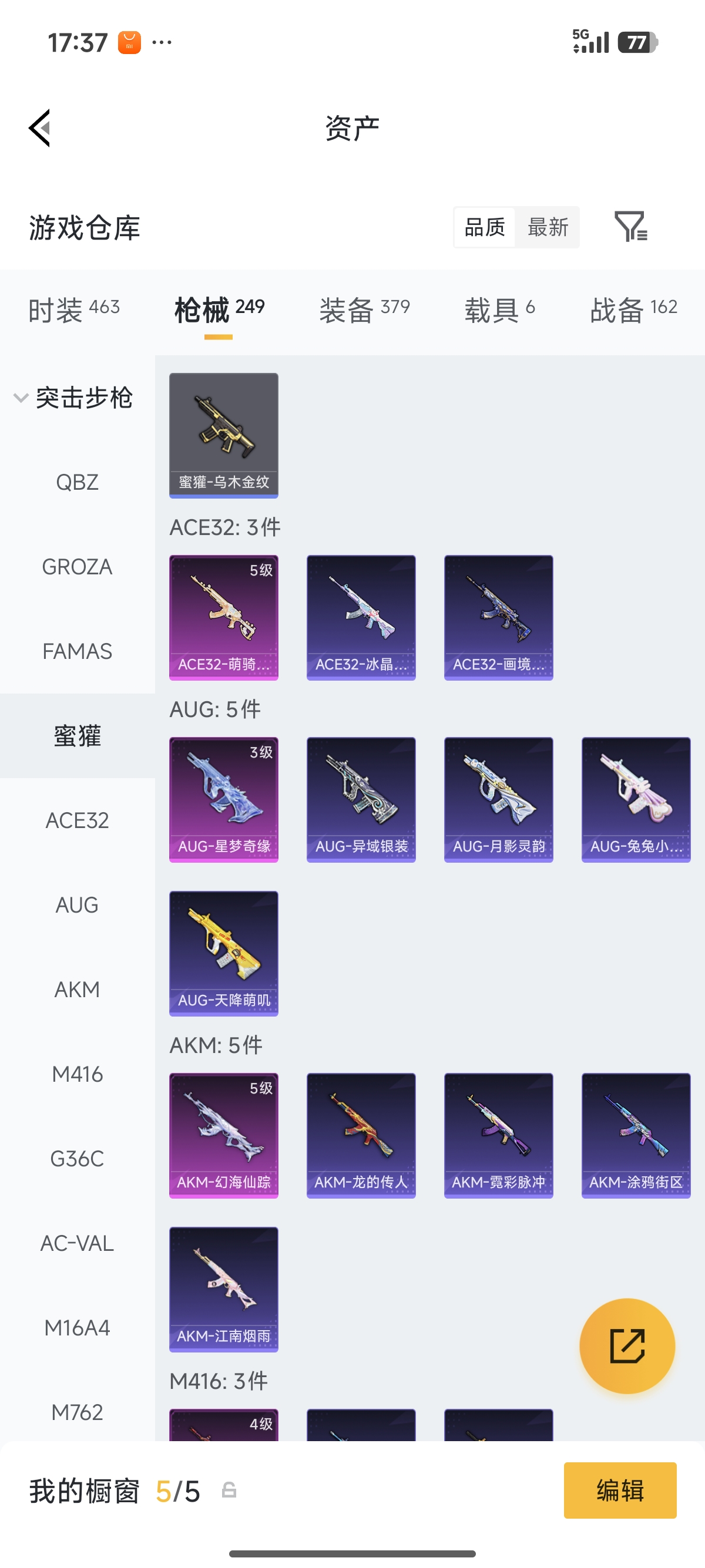Open the 载具 tab

[x=500, y=310]
